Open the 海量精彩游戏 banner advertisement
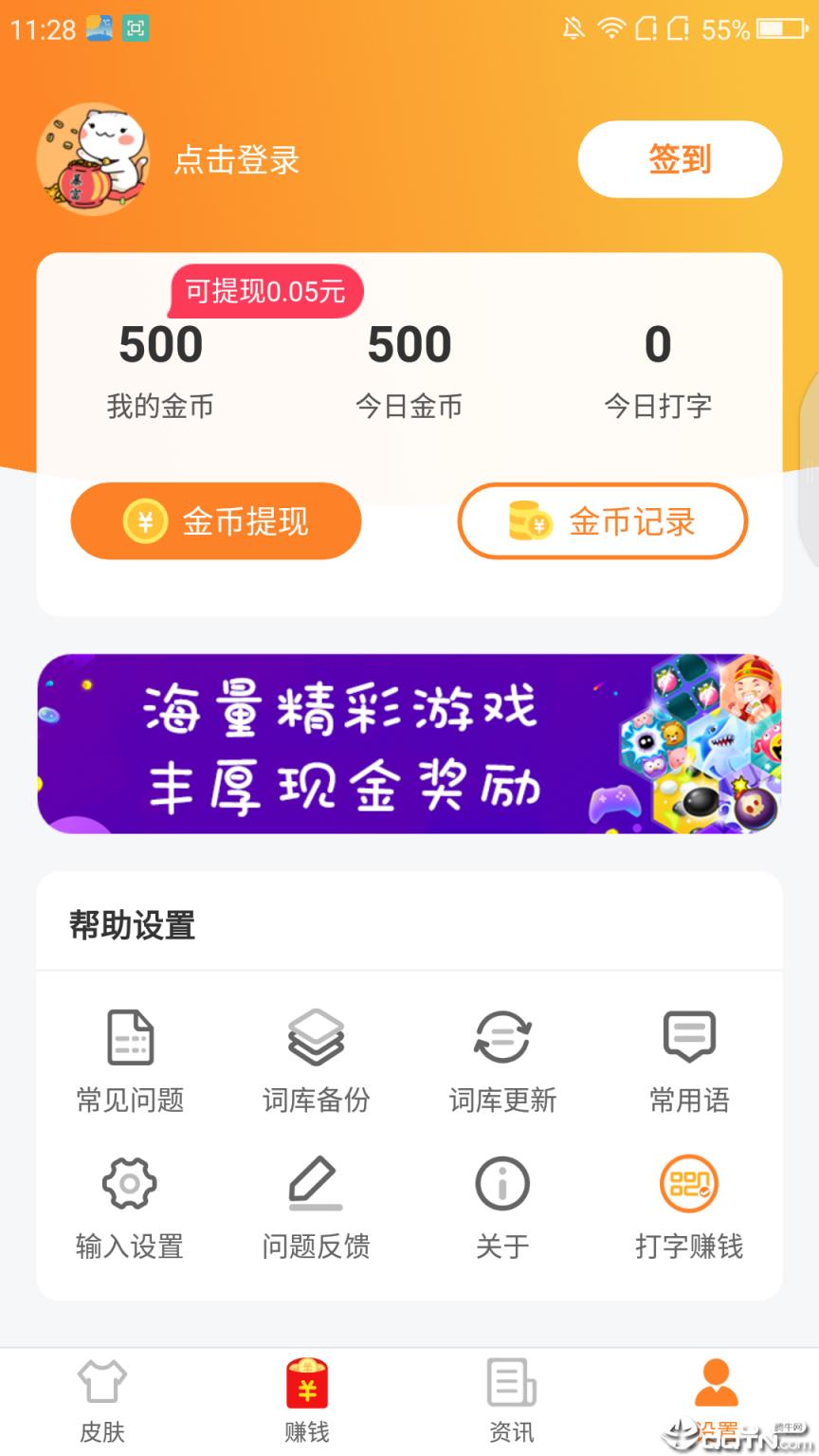 pyautogui.click(x=409, y=743)
